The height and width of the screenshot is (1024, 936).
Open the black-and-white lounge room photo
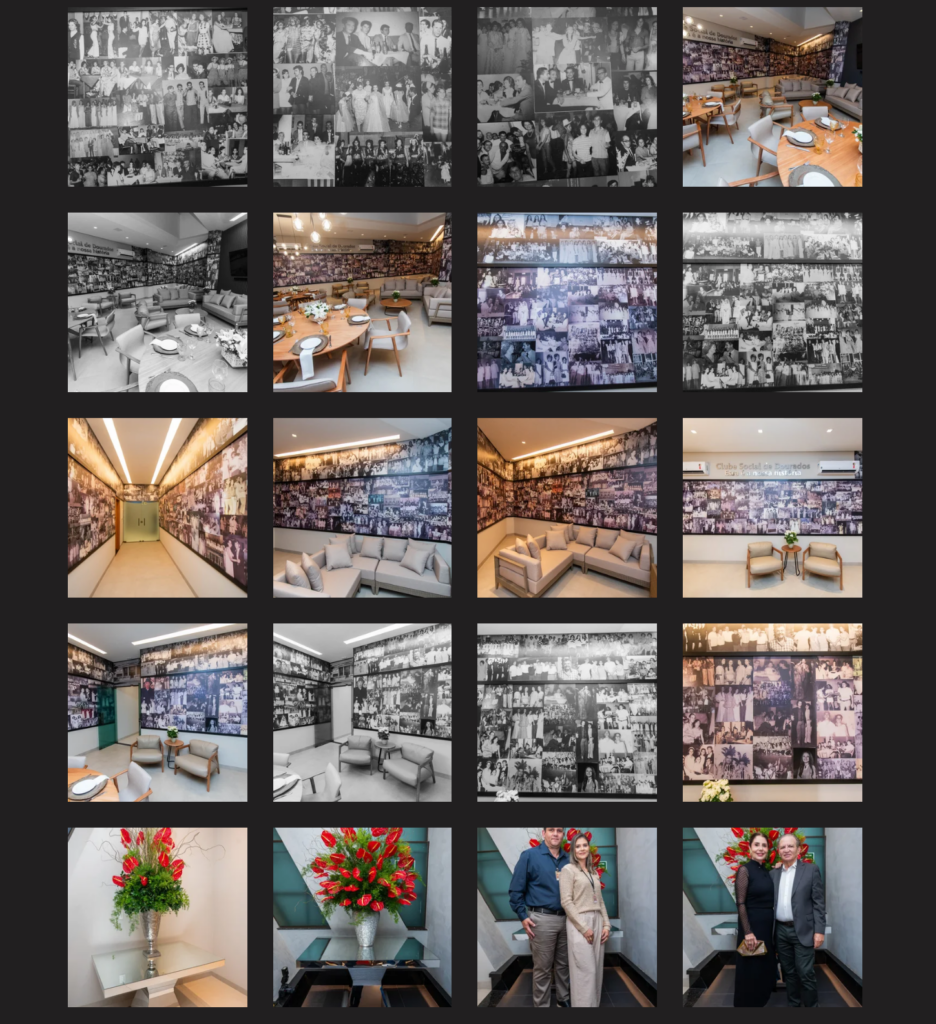click(157, 302)
